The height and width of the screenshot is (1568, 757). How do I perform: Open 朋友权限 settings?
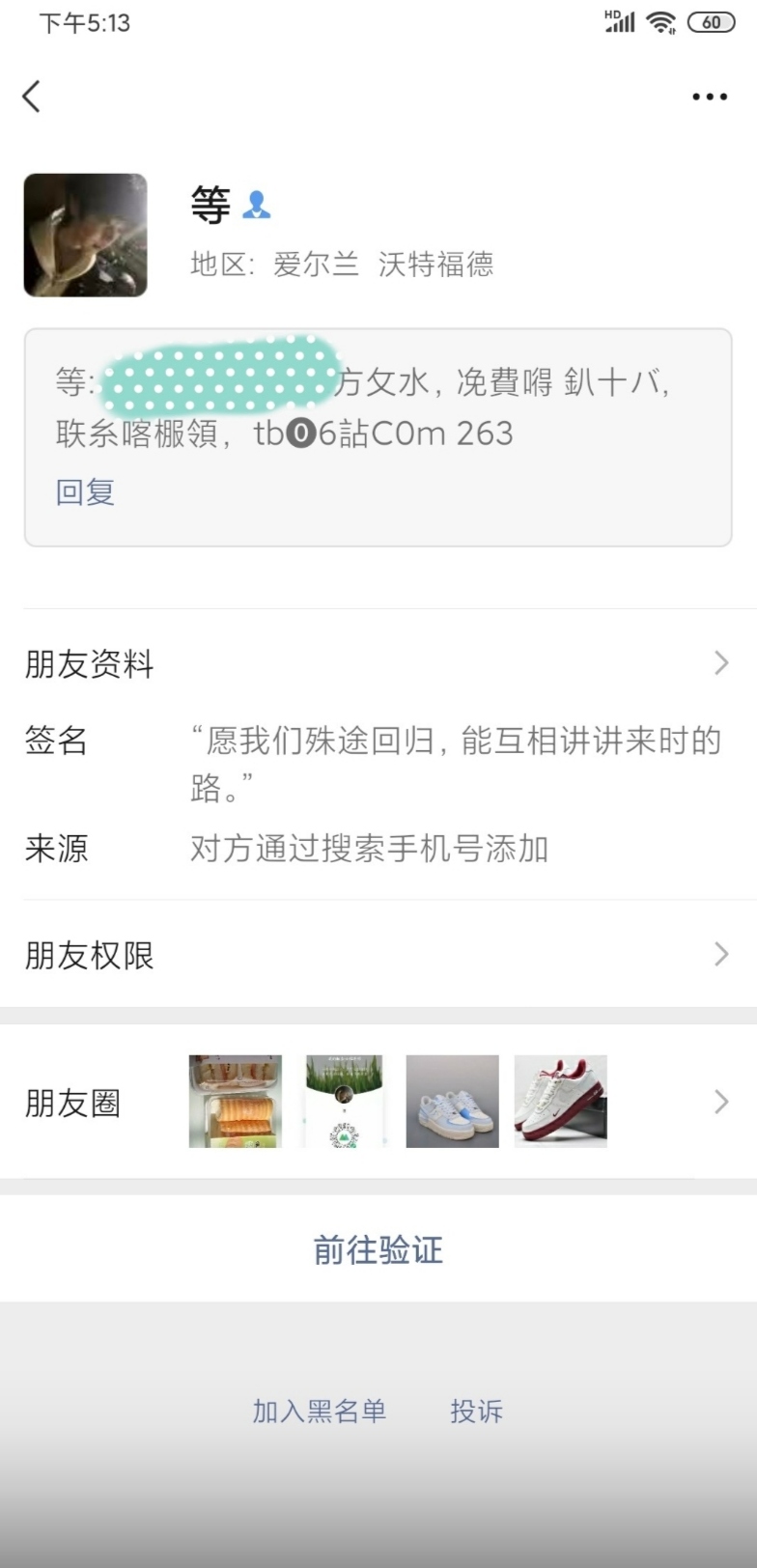tap(377, 954)
